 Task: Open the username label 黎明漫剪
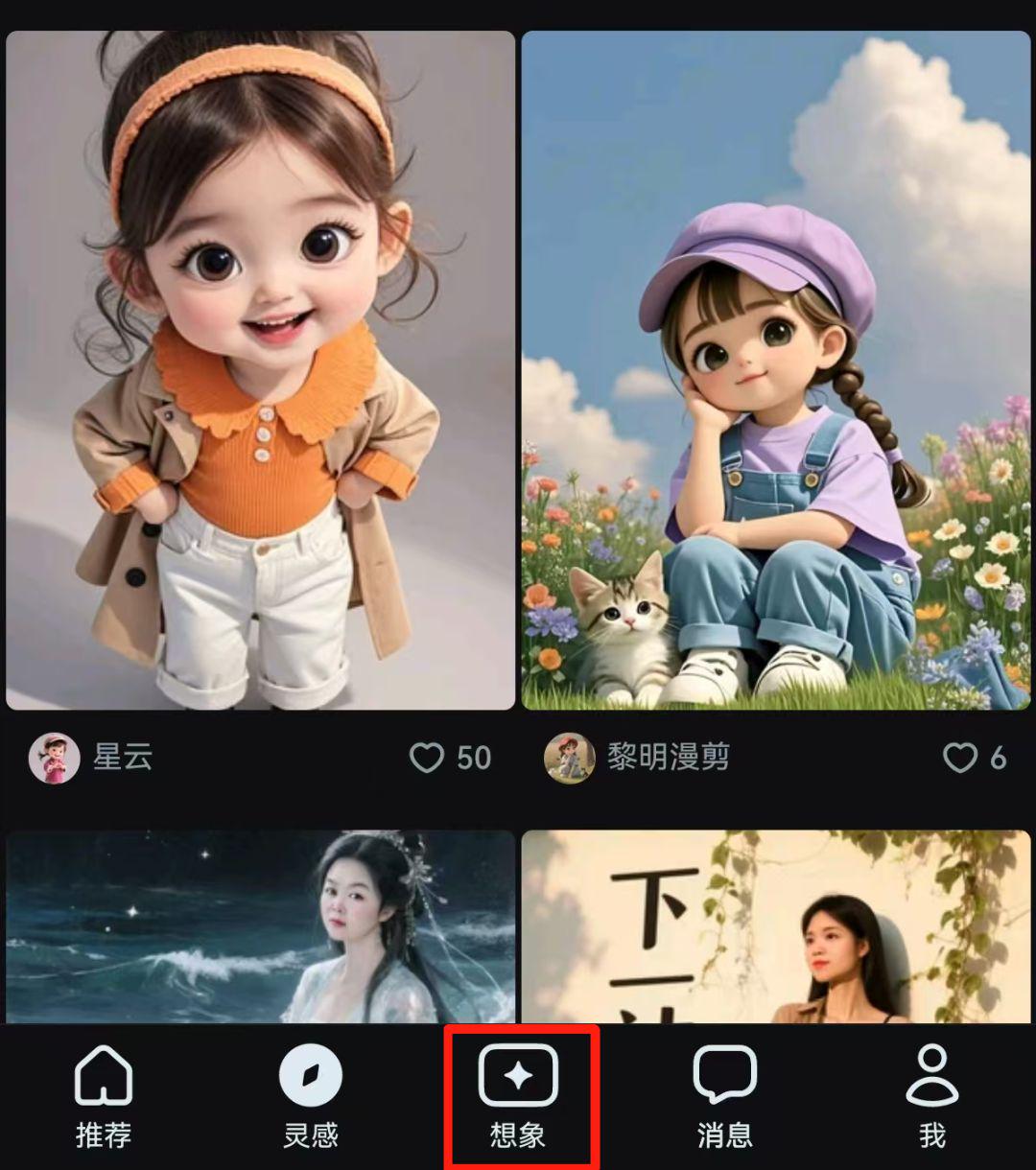point(671,758)
